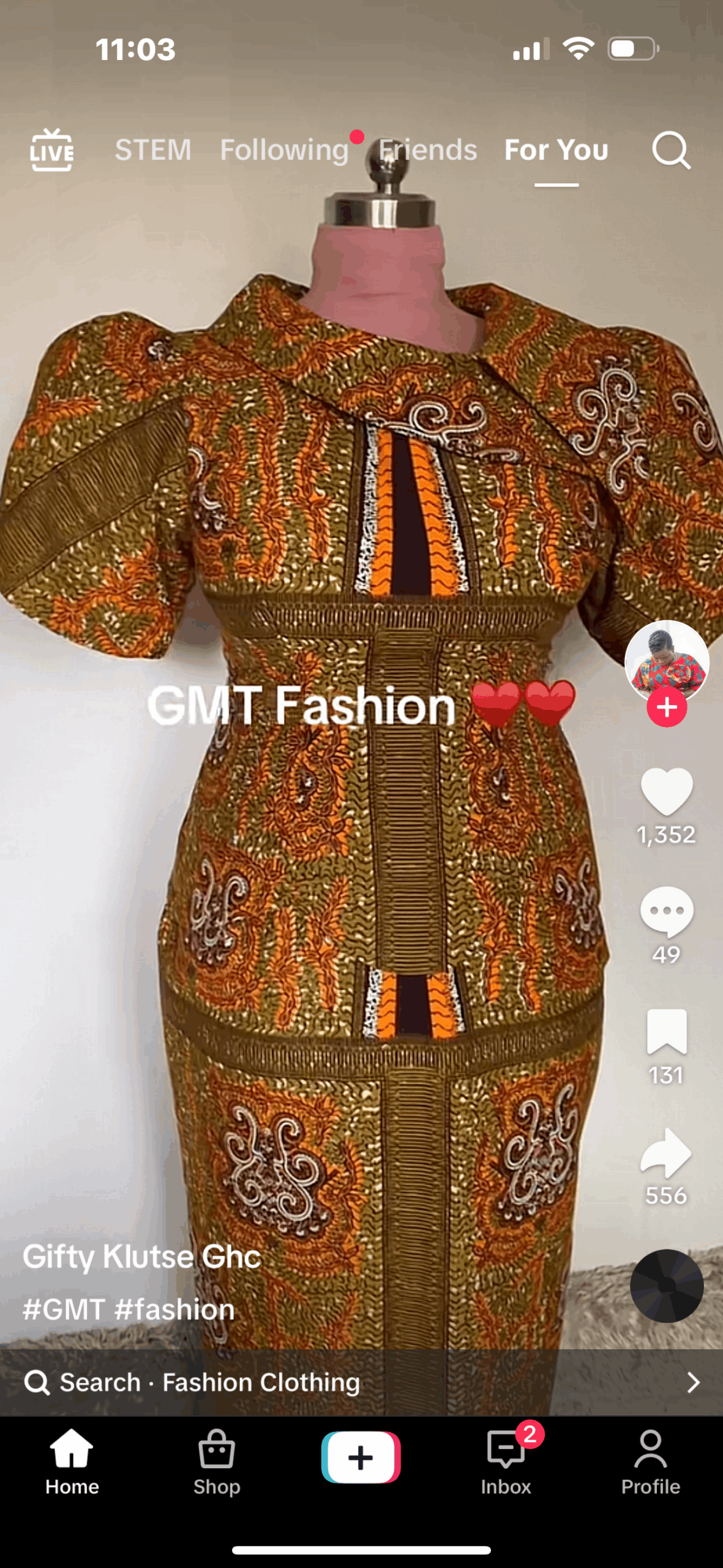Share this video with the arrow icon
This screenshot has width=723, height=1568.
[667, 1152]
